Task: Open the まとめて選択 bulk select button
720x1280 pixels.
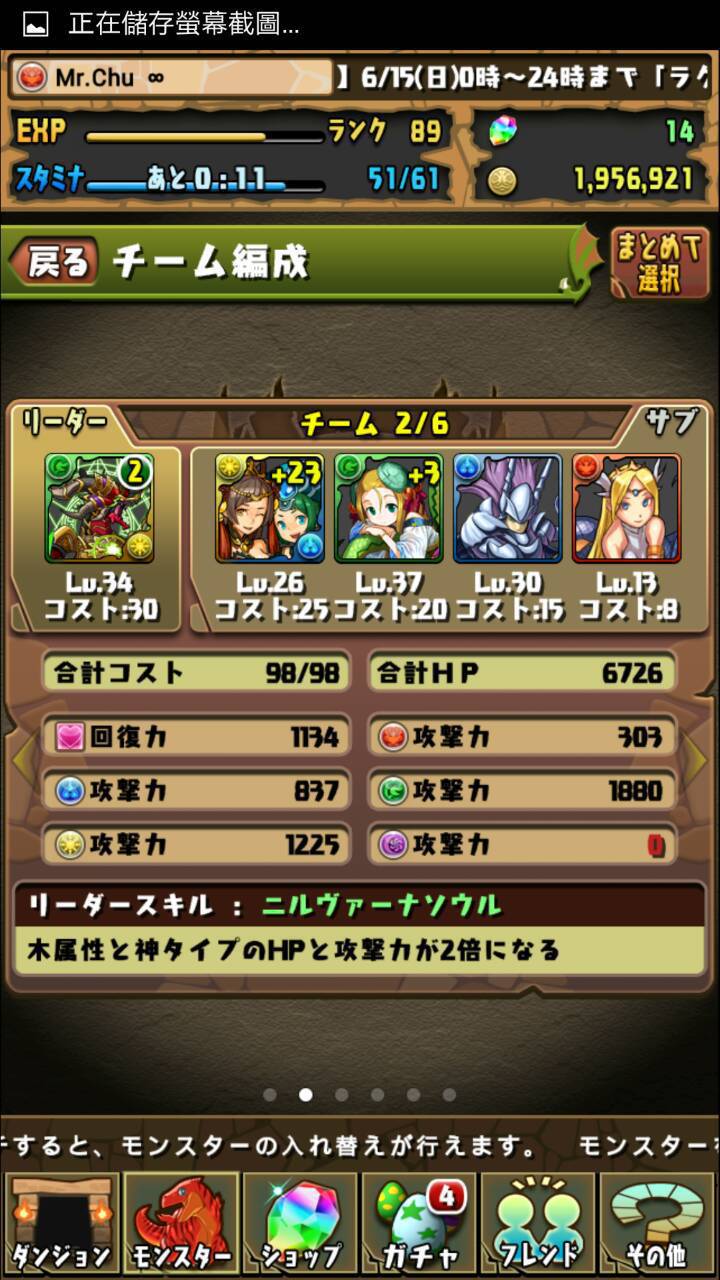Action: (x=659, y=264)
